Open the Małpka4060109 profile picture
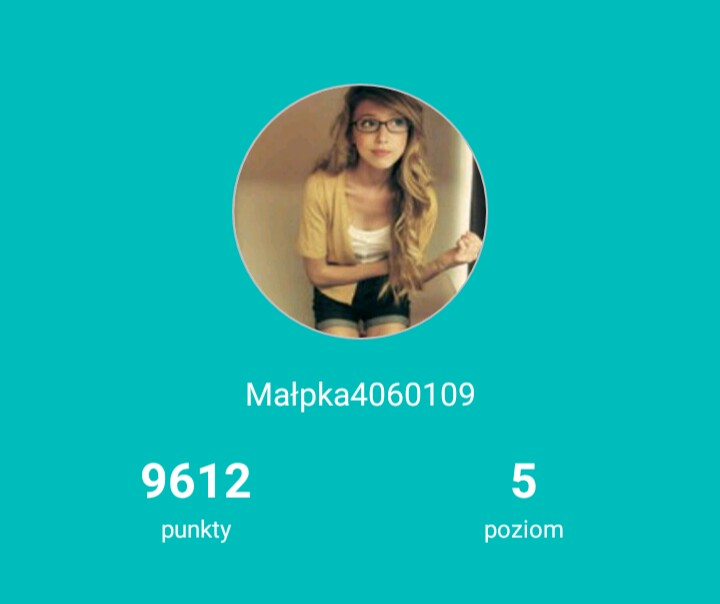 tap(360, 211)
